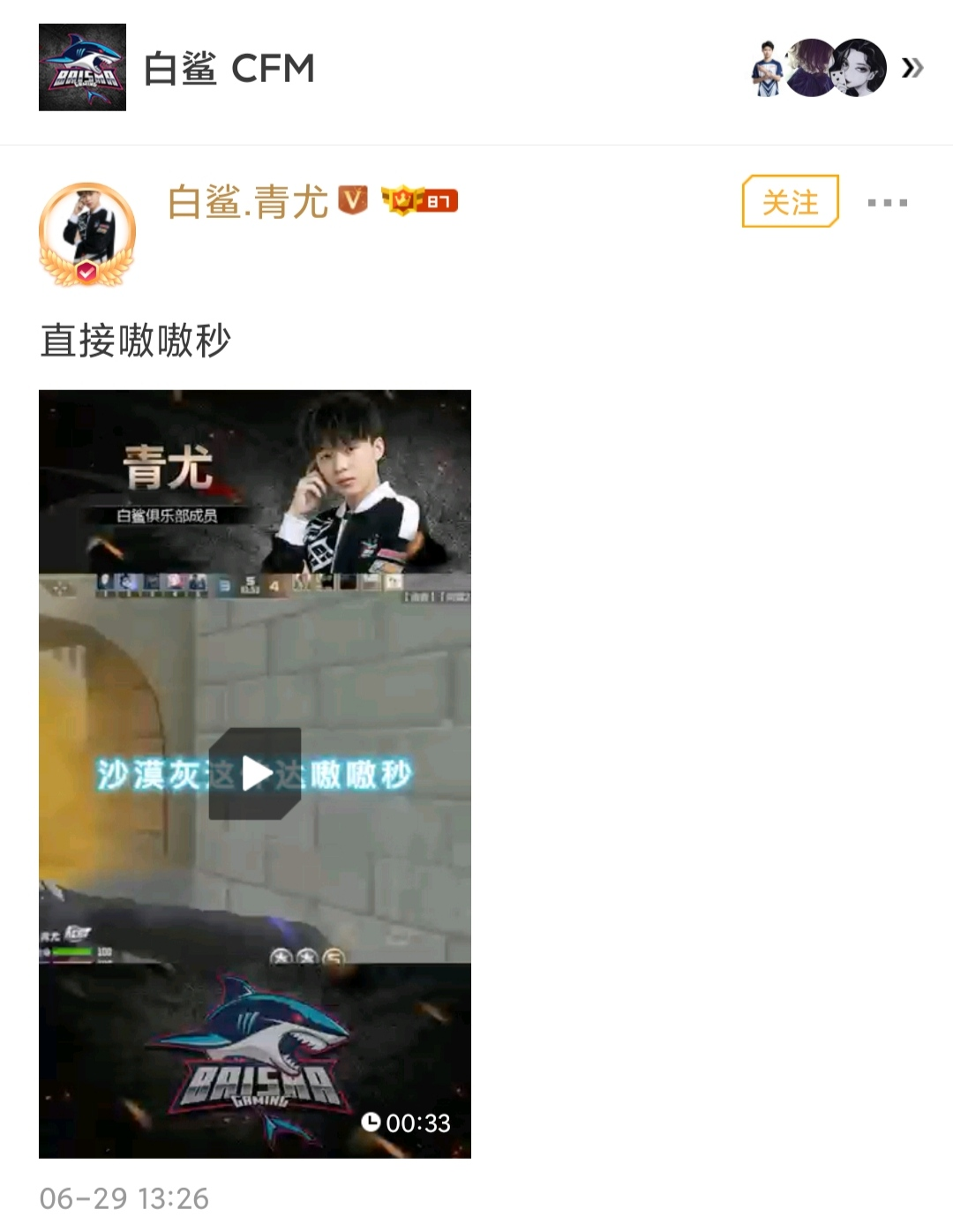Tap the 关注 follow button

click(790, 202)
